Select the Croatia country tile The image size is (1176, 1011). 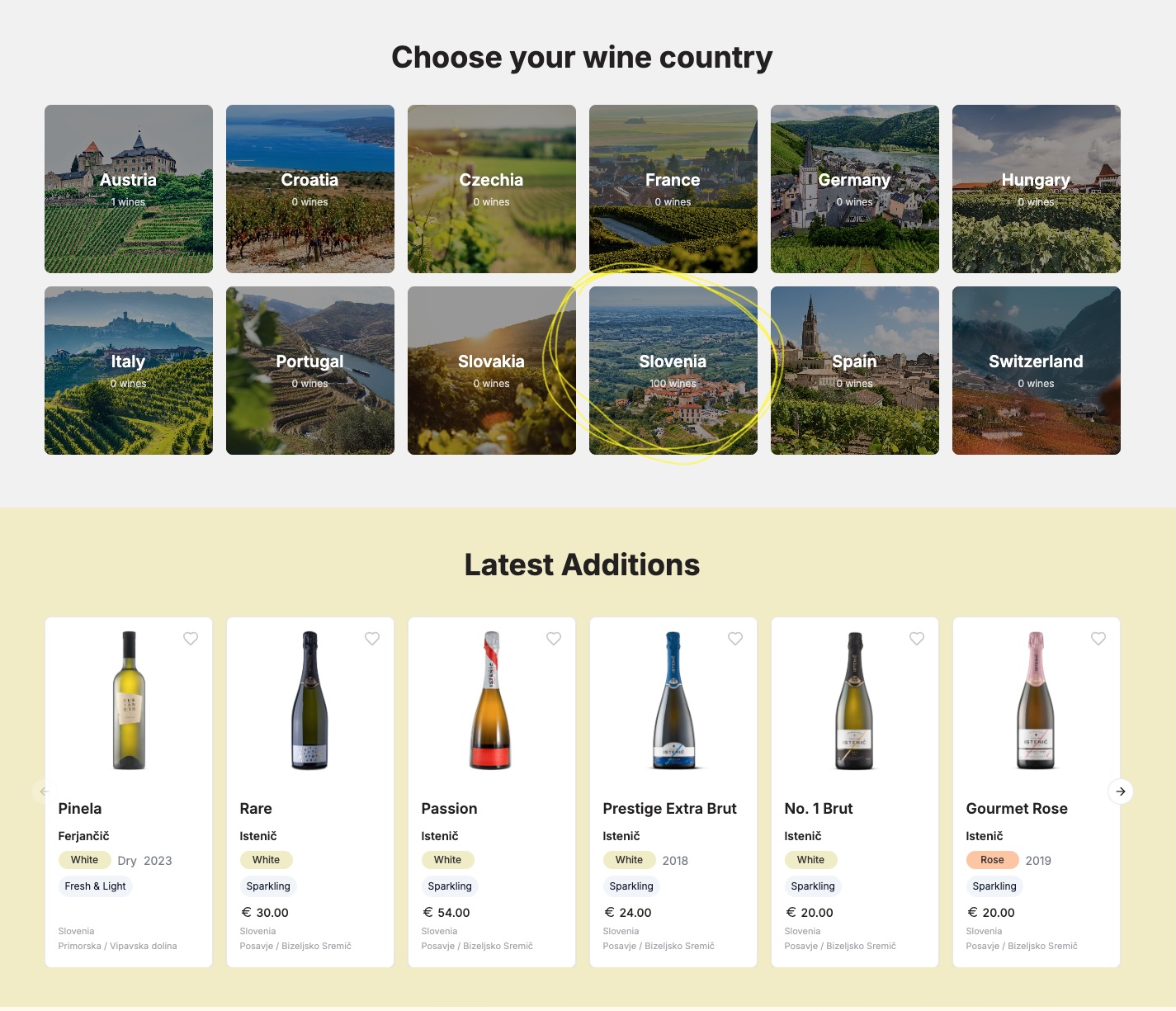[x=310, y=189]
